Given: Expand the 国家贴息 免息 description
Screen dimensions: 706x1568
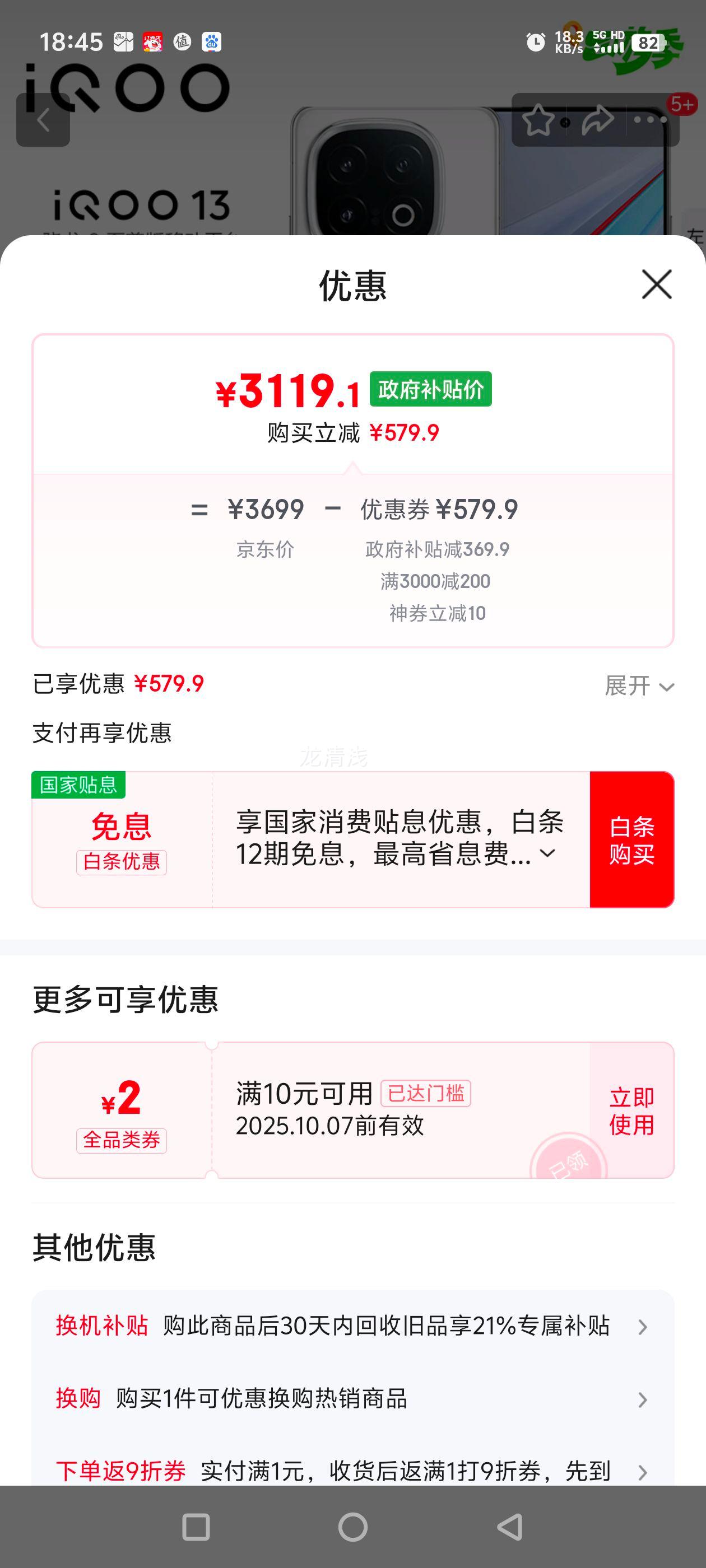Looking at the screenshot, I should [x=547, y=853].
